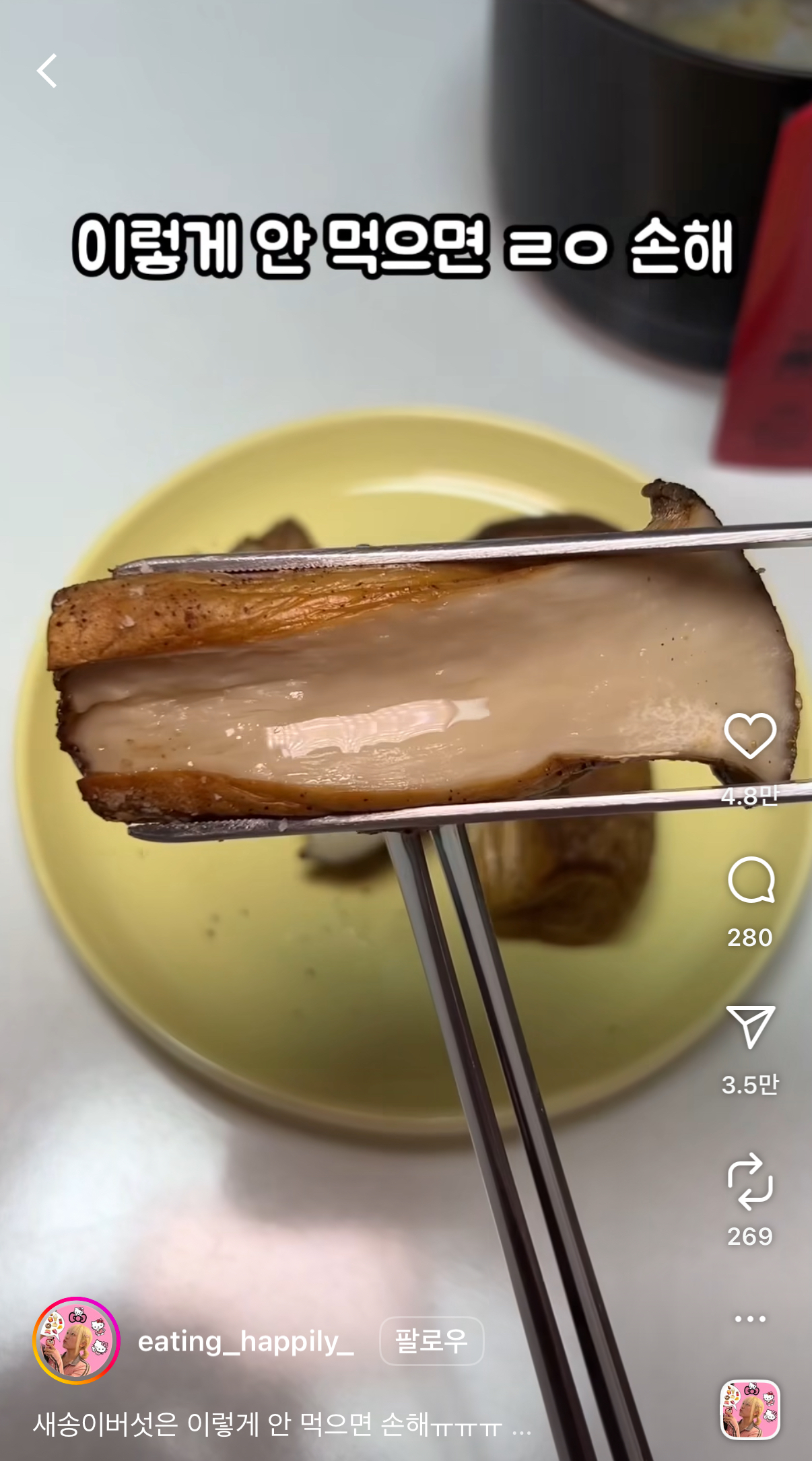
Task: Open the eating_happily_ username link
Action: [x=246, y=1341]
